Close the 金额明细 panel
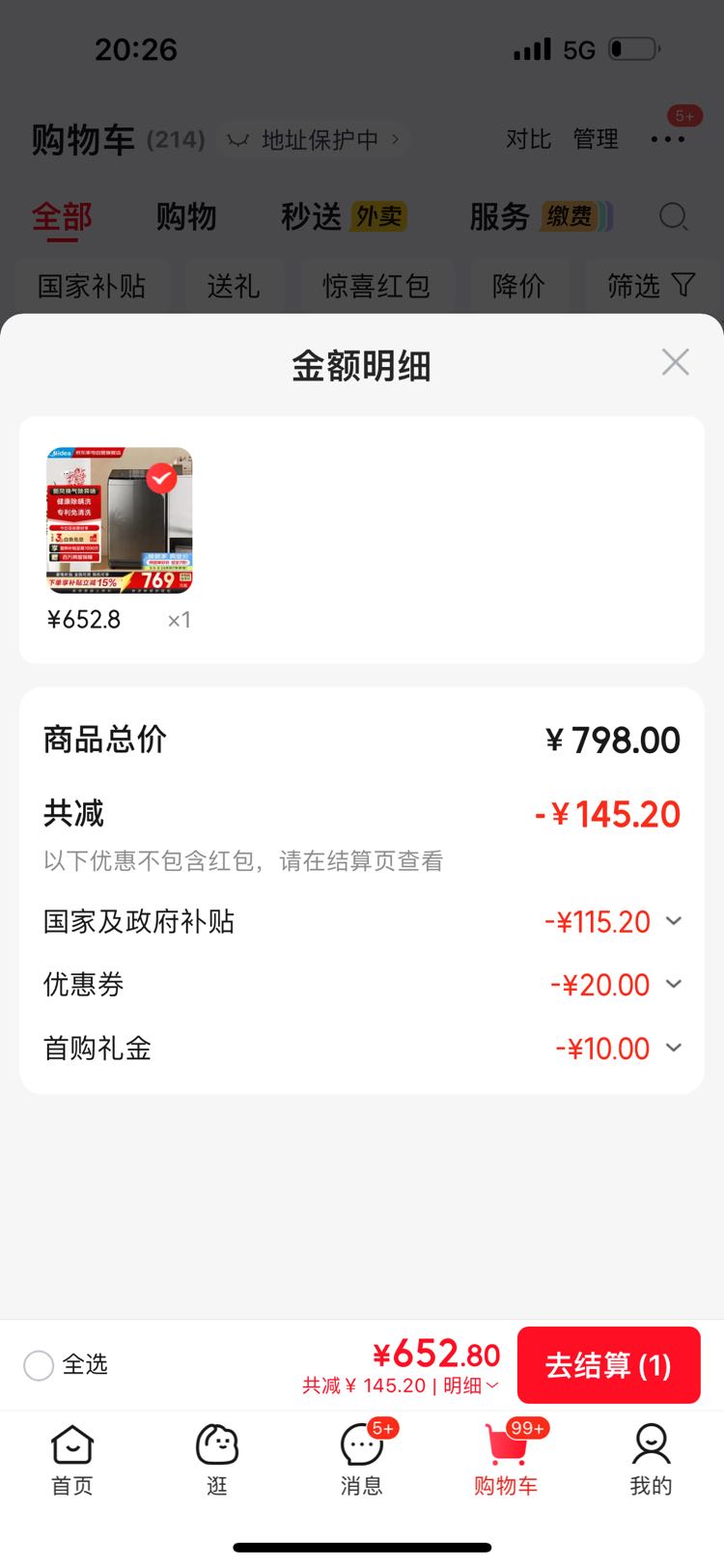This screenshot has height=1568, width=724. coord(675,362)
